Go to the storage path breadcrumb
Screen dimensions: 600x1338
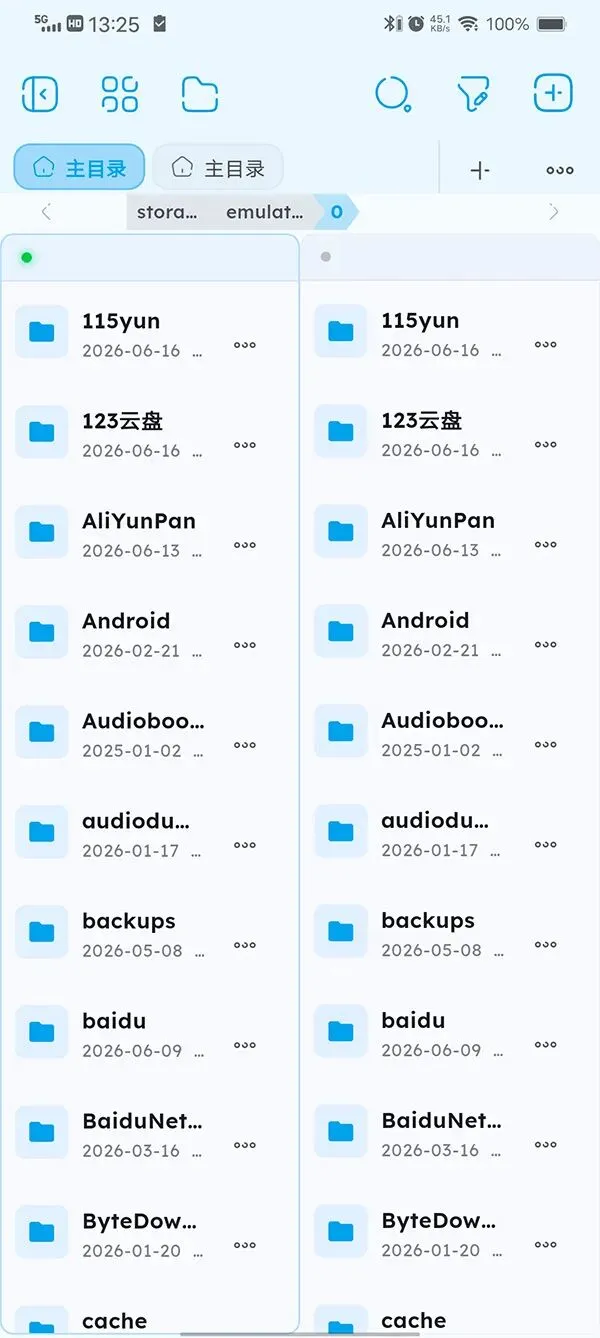coord(168,212)
